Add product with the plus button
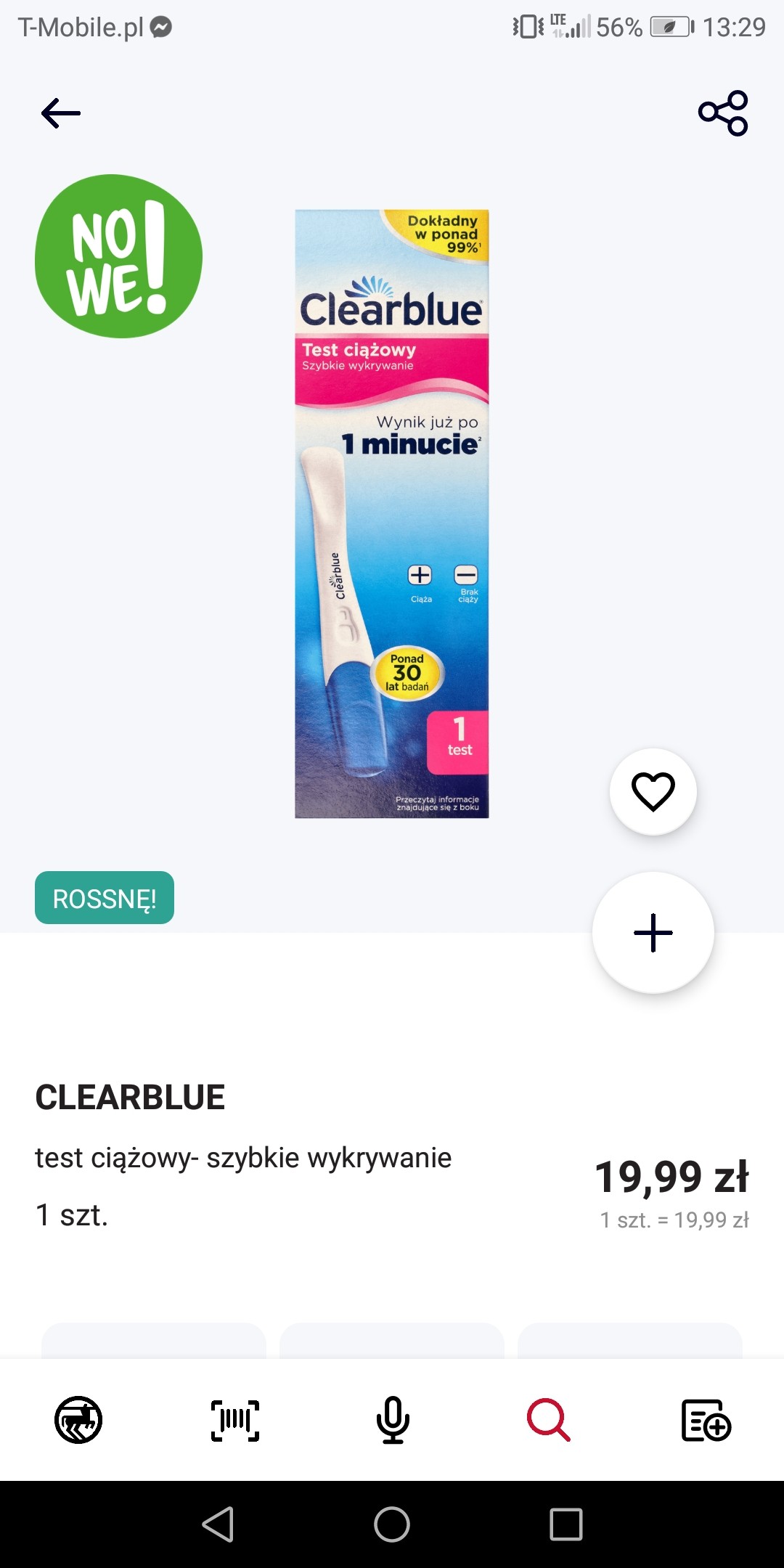 point(653,933)
